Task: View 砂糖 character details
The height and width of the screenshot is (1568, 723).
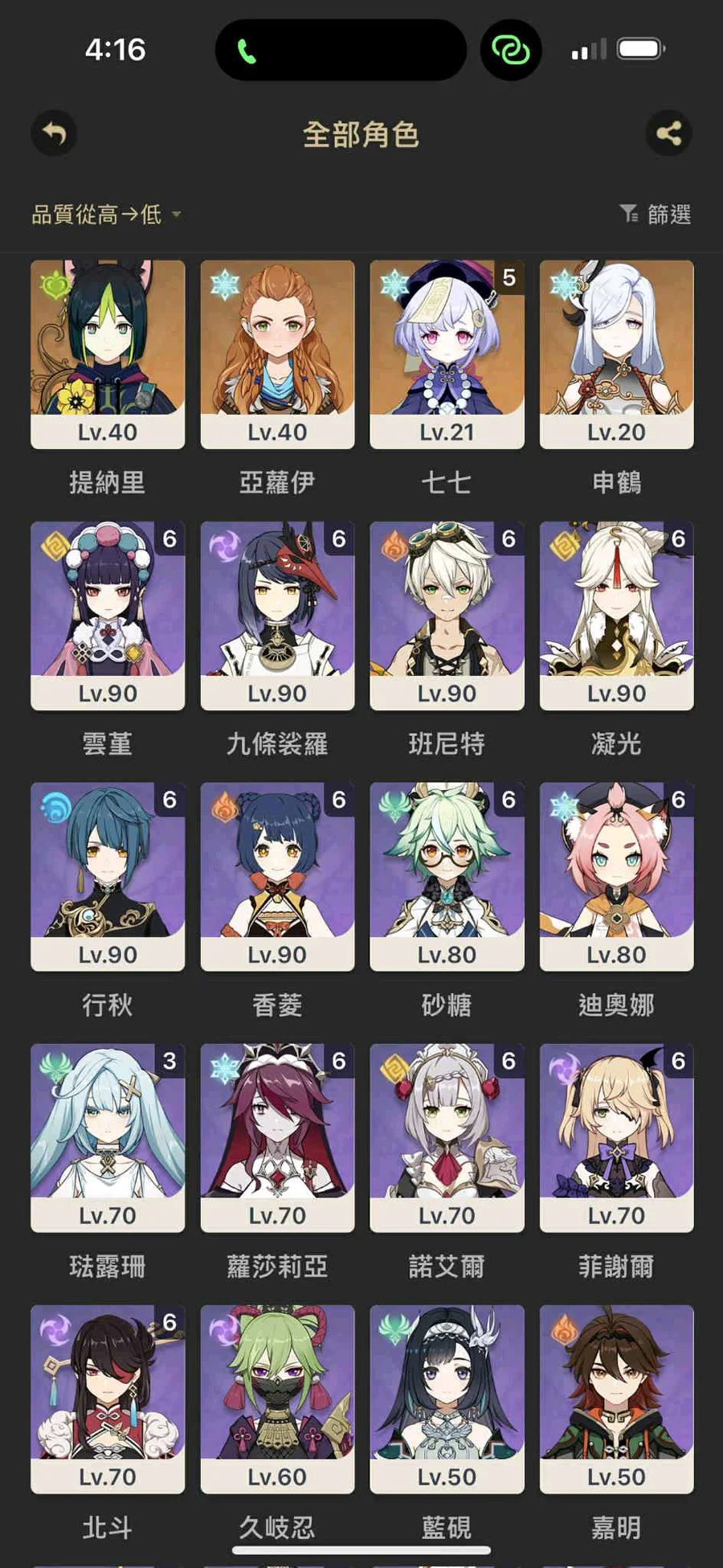Action: coord(447,876)
